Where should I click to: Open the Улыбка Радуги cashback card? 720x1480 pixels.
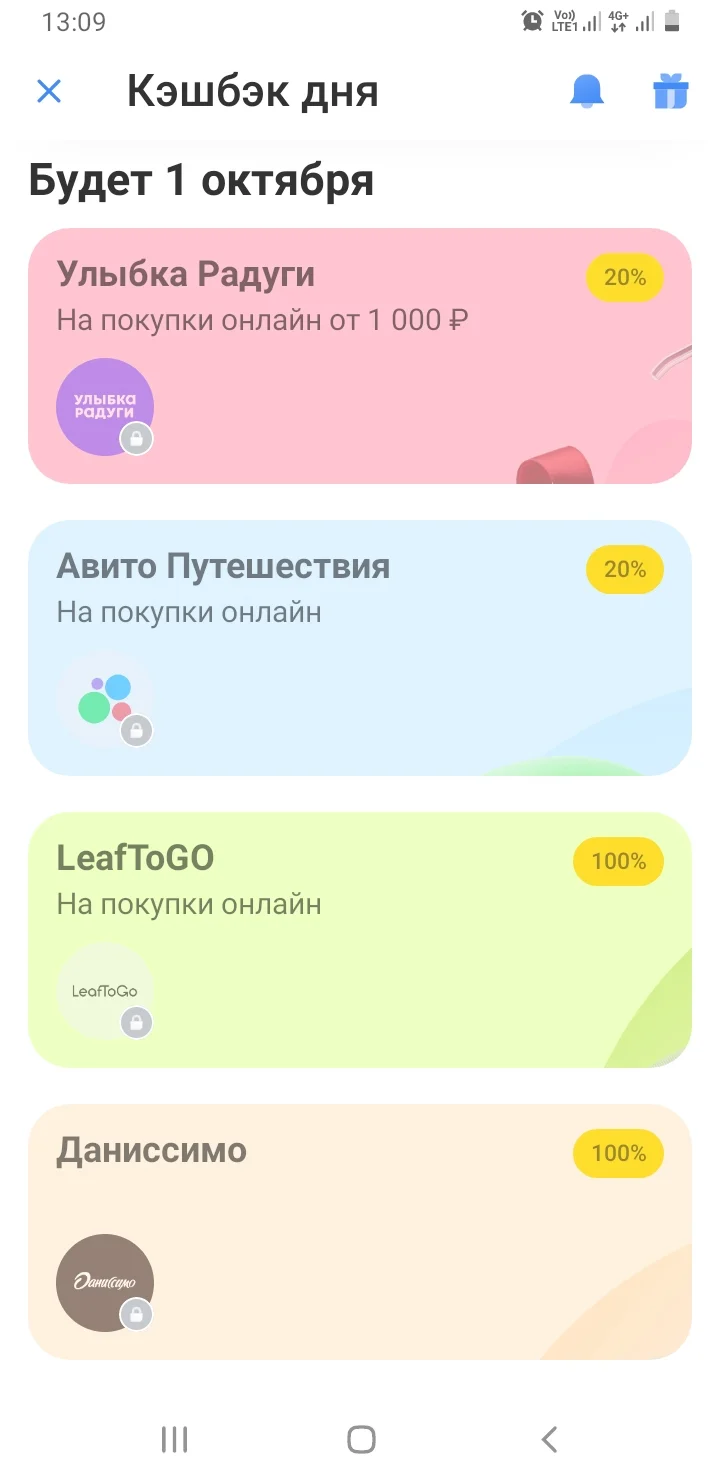360,356
